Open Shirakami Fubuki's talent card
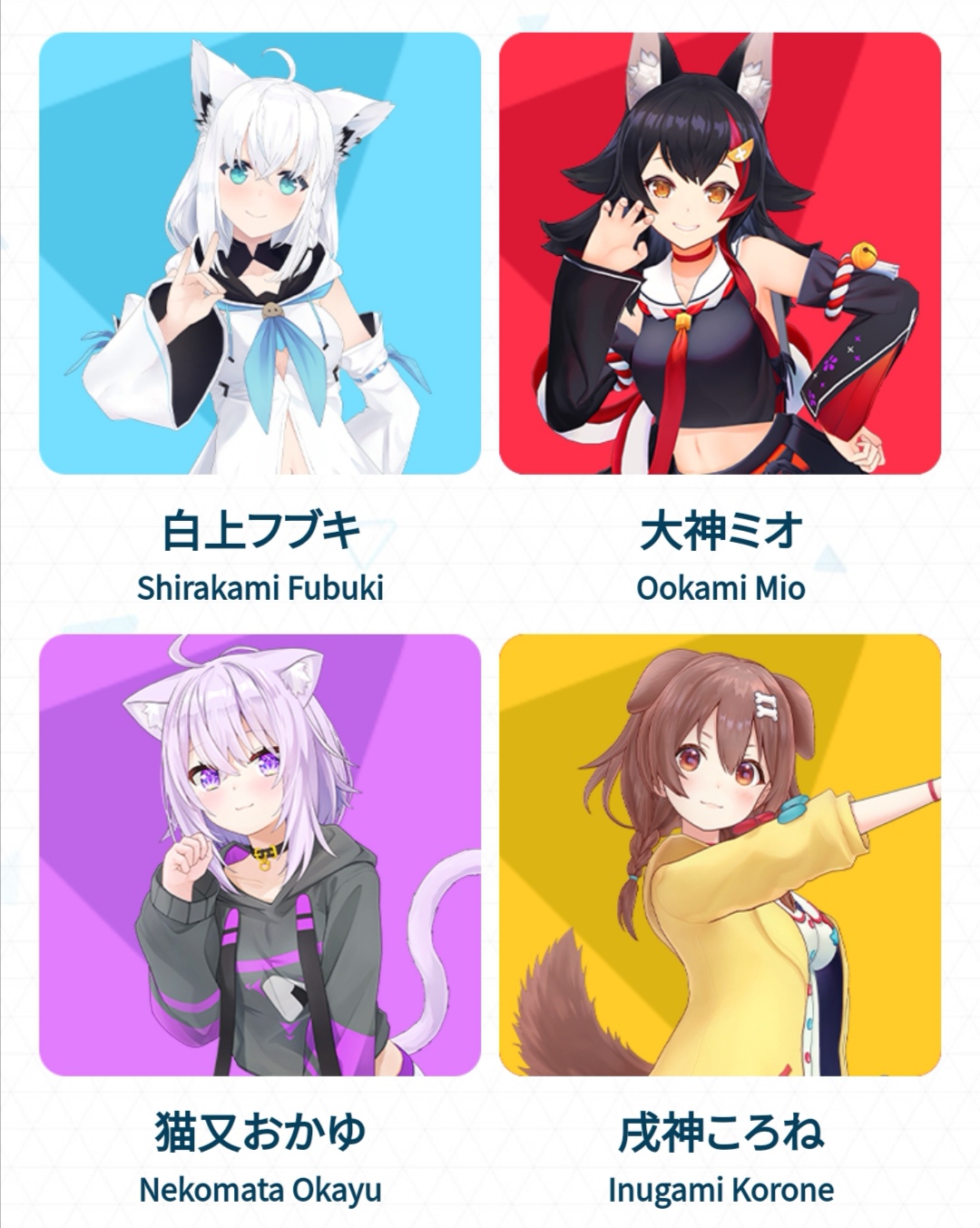Image resolution: width=980 pixels, height=1228 pixels. [x=260, y=254]
